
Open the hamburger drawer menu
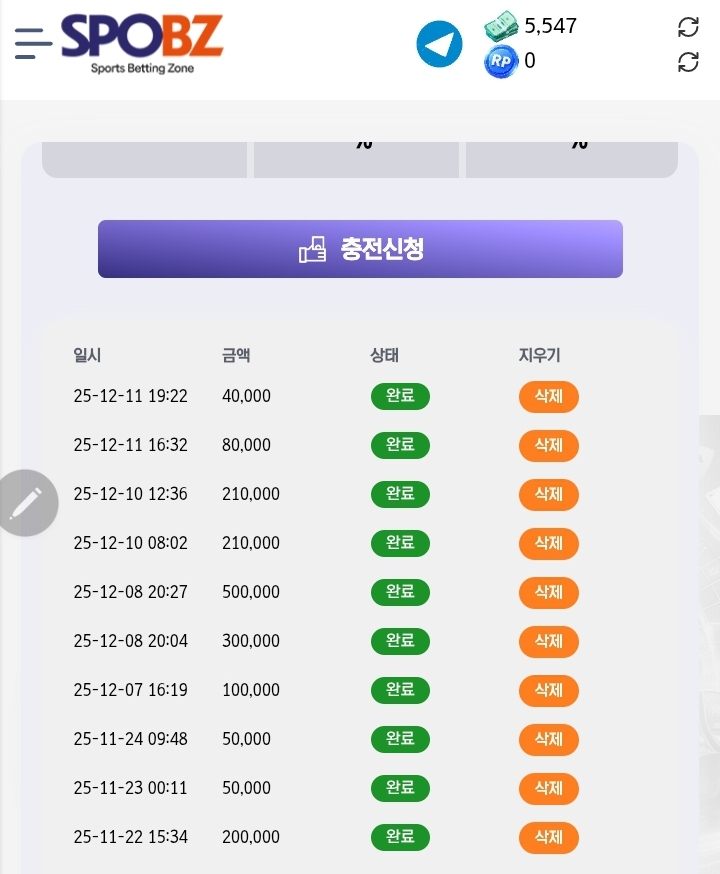point(33,43)
